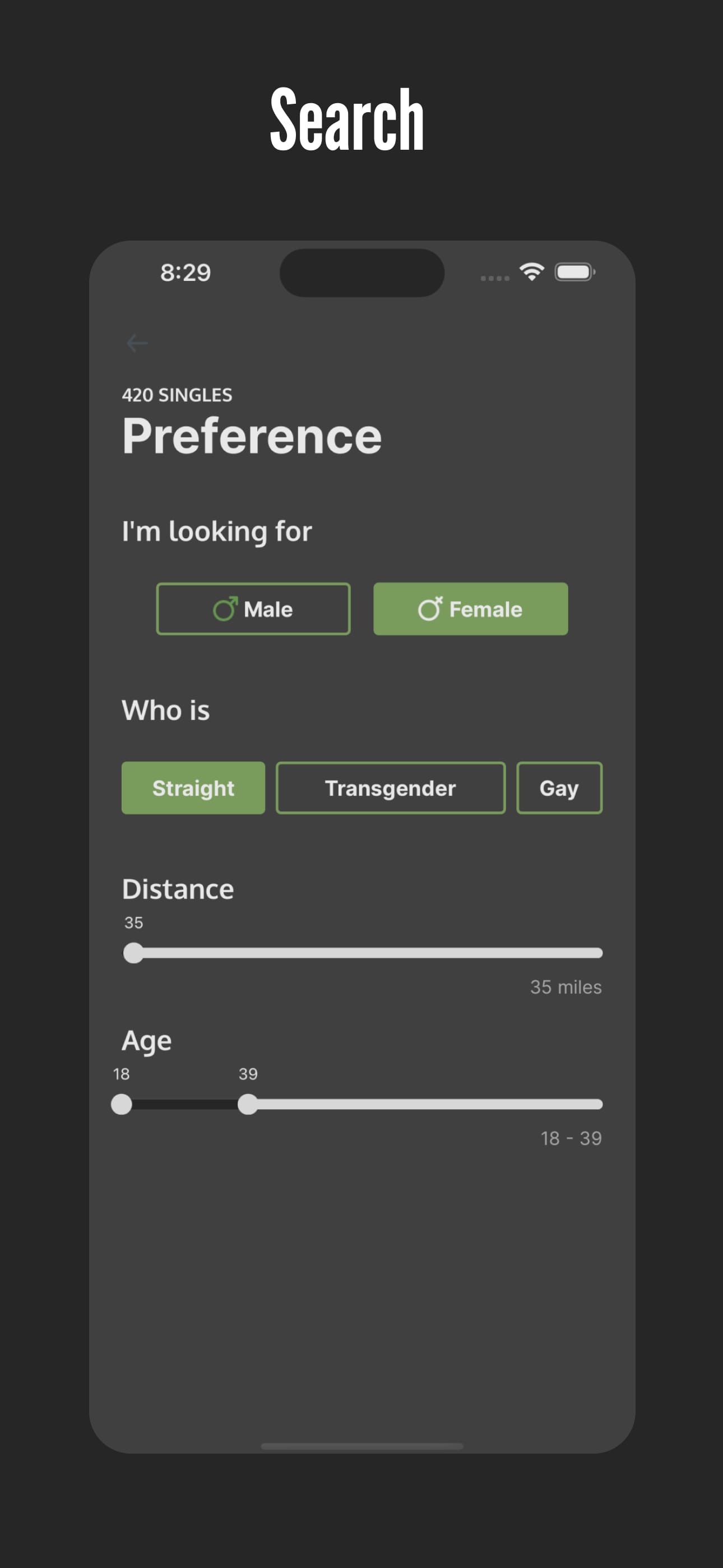The width and height of the screenshot is (723, 1568).
Task: Click the 35 miles distance label
Action: 565,988
